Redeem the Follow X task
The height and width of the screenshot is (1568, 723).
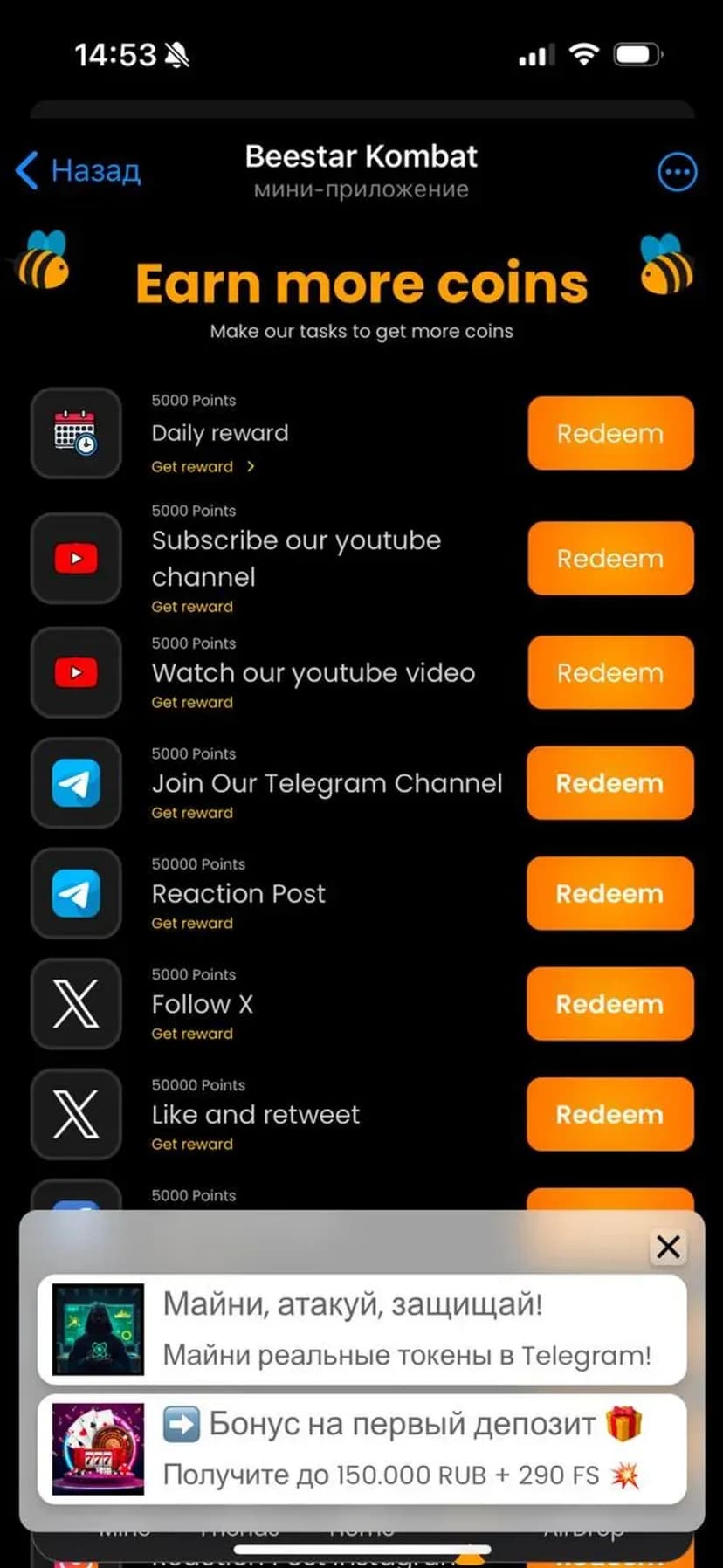pyautogui.click(x=610, y=1004)
